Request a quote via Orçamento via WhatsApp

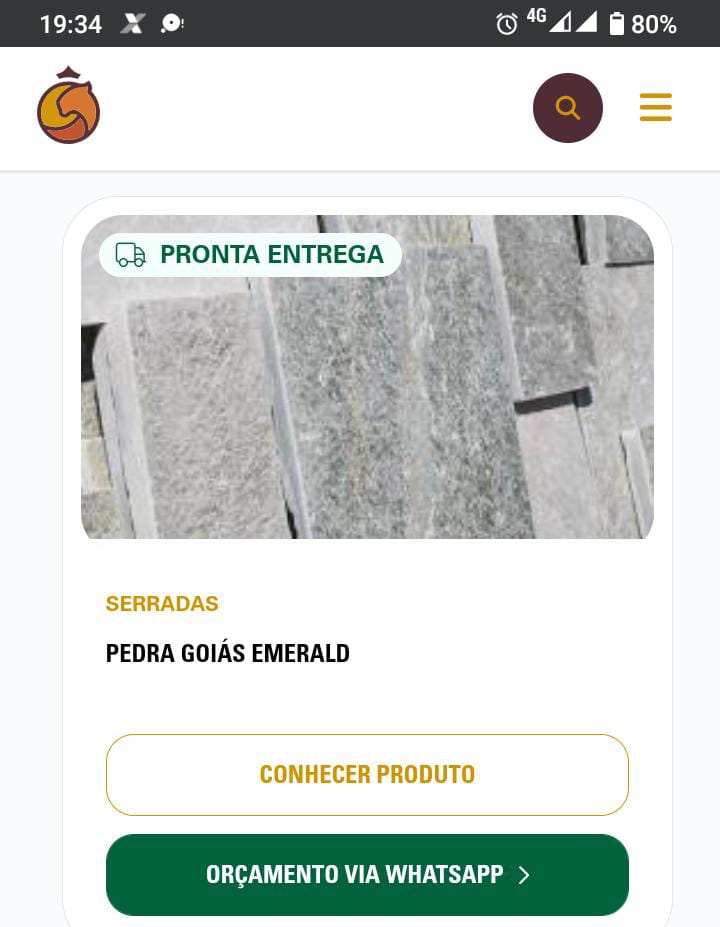click(367, 875)
